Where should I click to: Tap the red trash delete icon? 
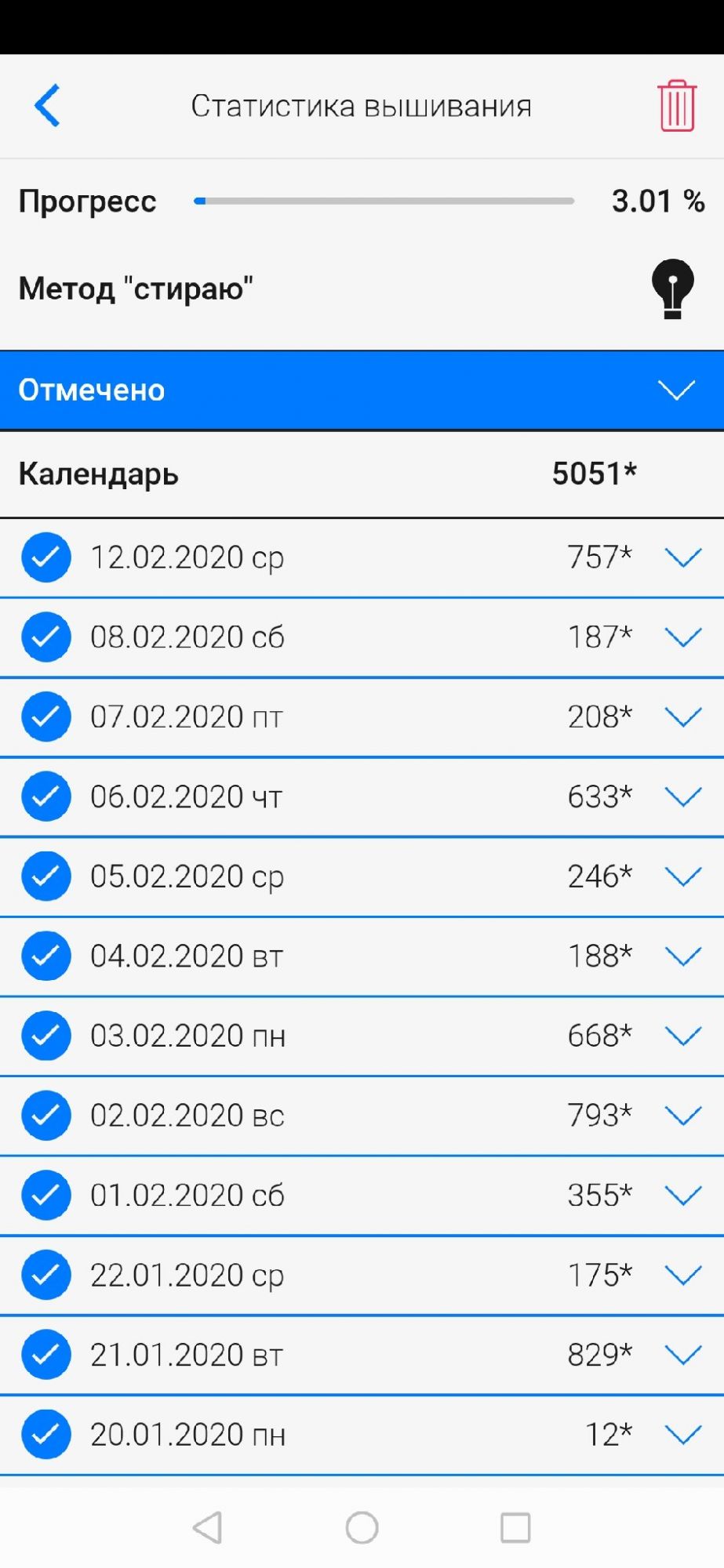point(676,106)
